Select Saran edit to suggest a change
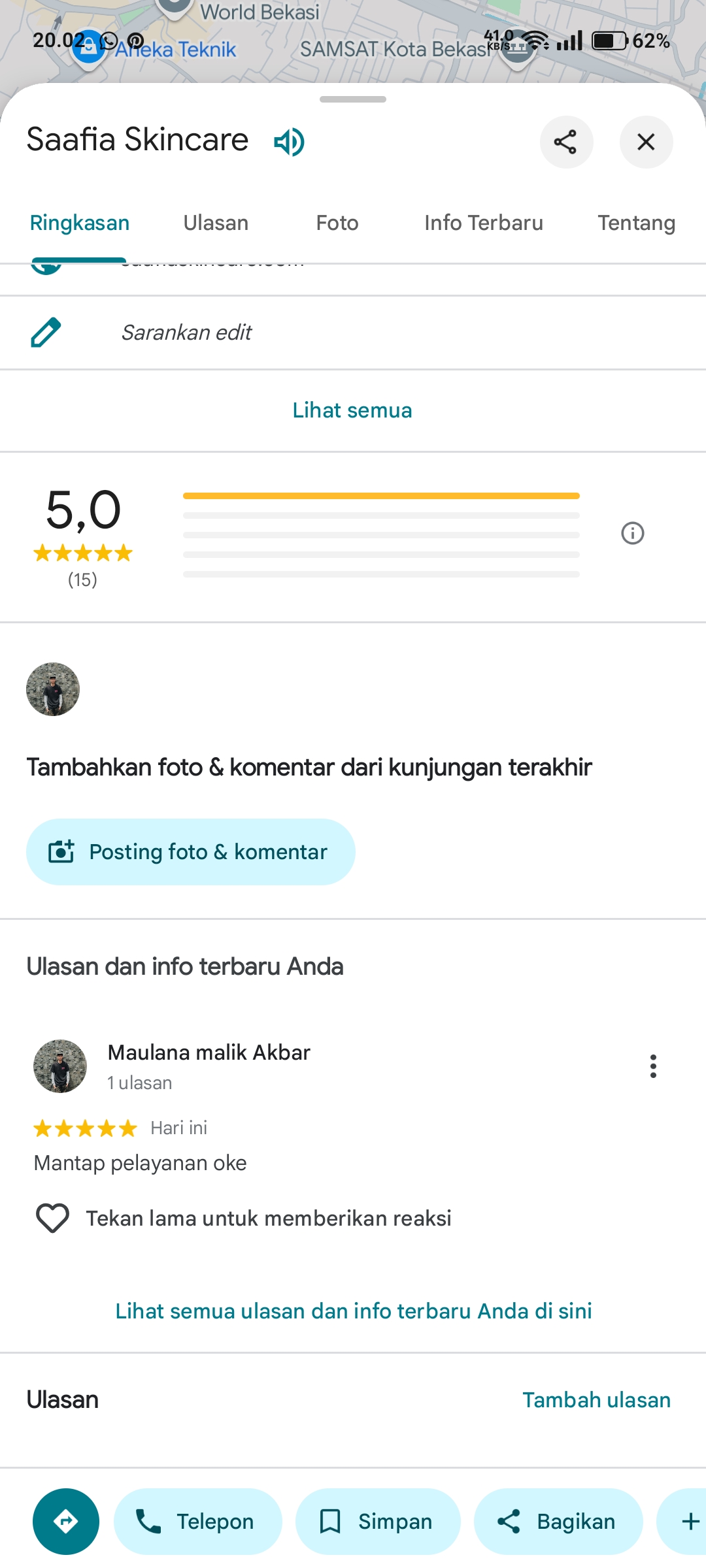Screen dimensions: 706x1568 pos(353,333)
